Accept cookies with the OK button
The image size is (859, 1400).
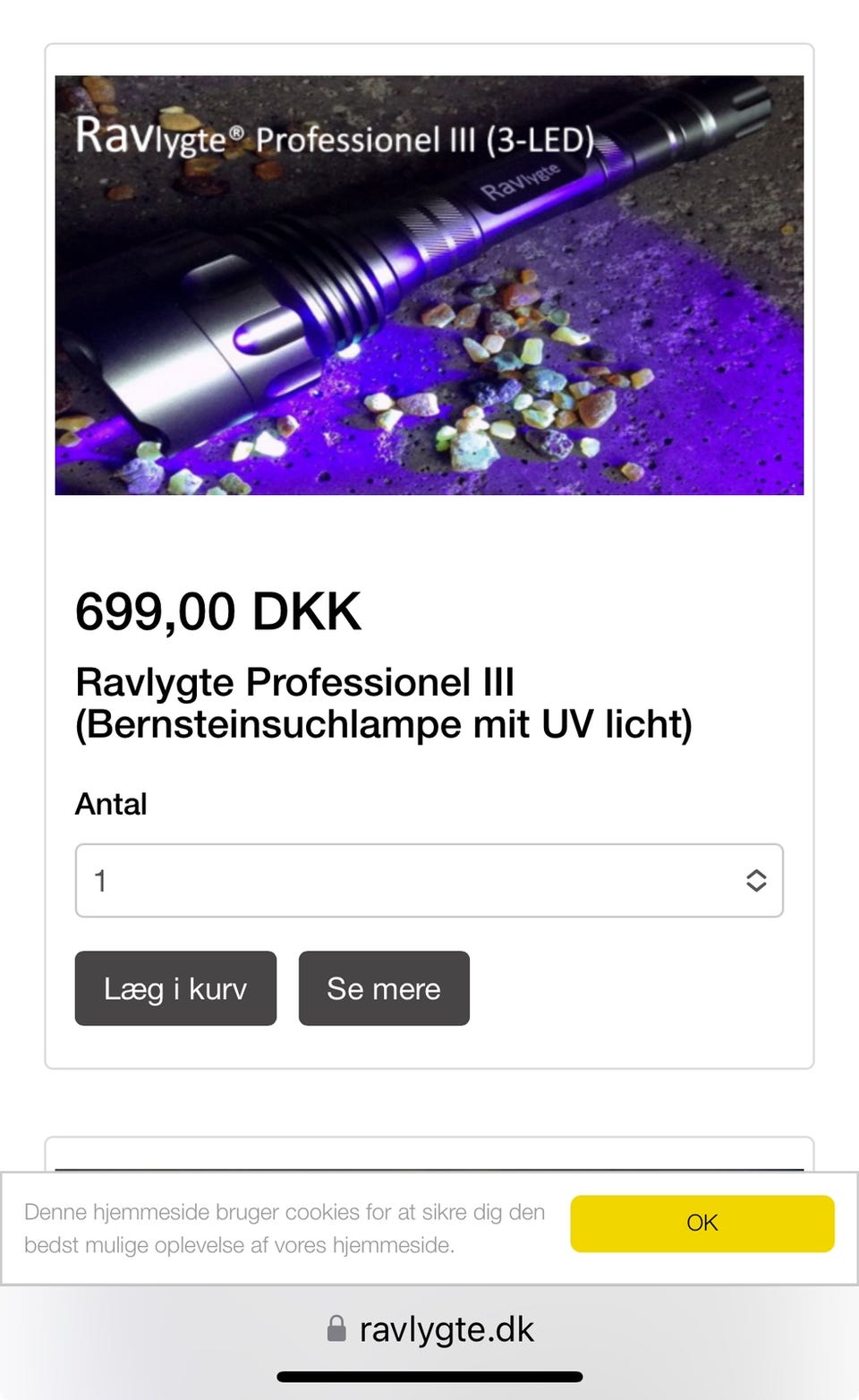click(702, 1223)
